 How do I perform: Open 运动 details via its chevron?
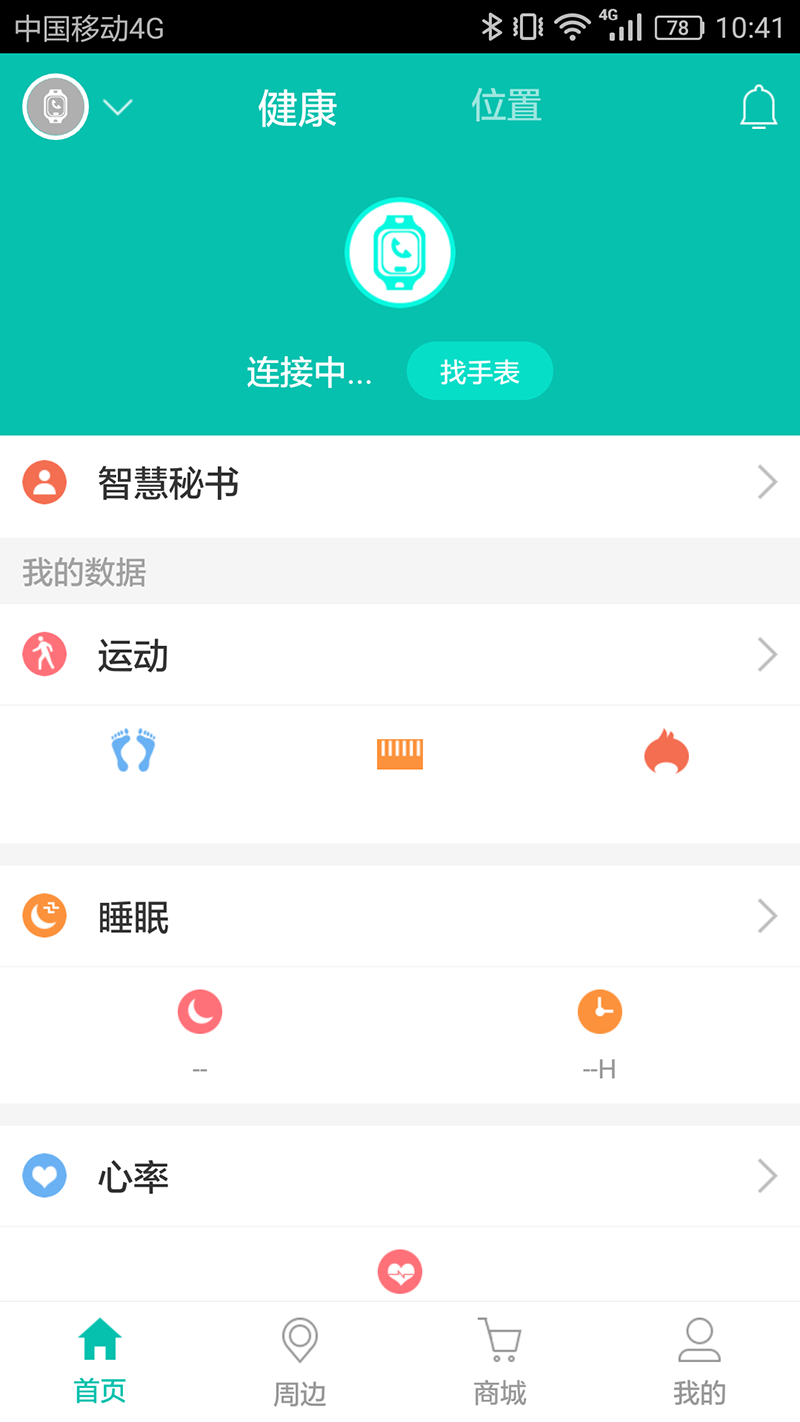pyautogui.click(x=767, y=654)
